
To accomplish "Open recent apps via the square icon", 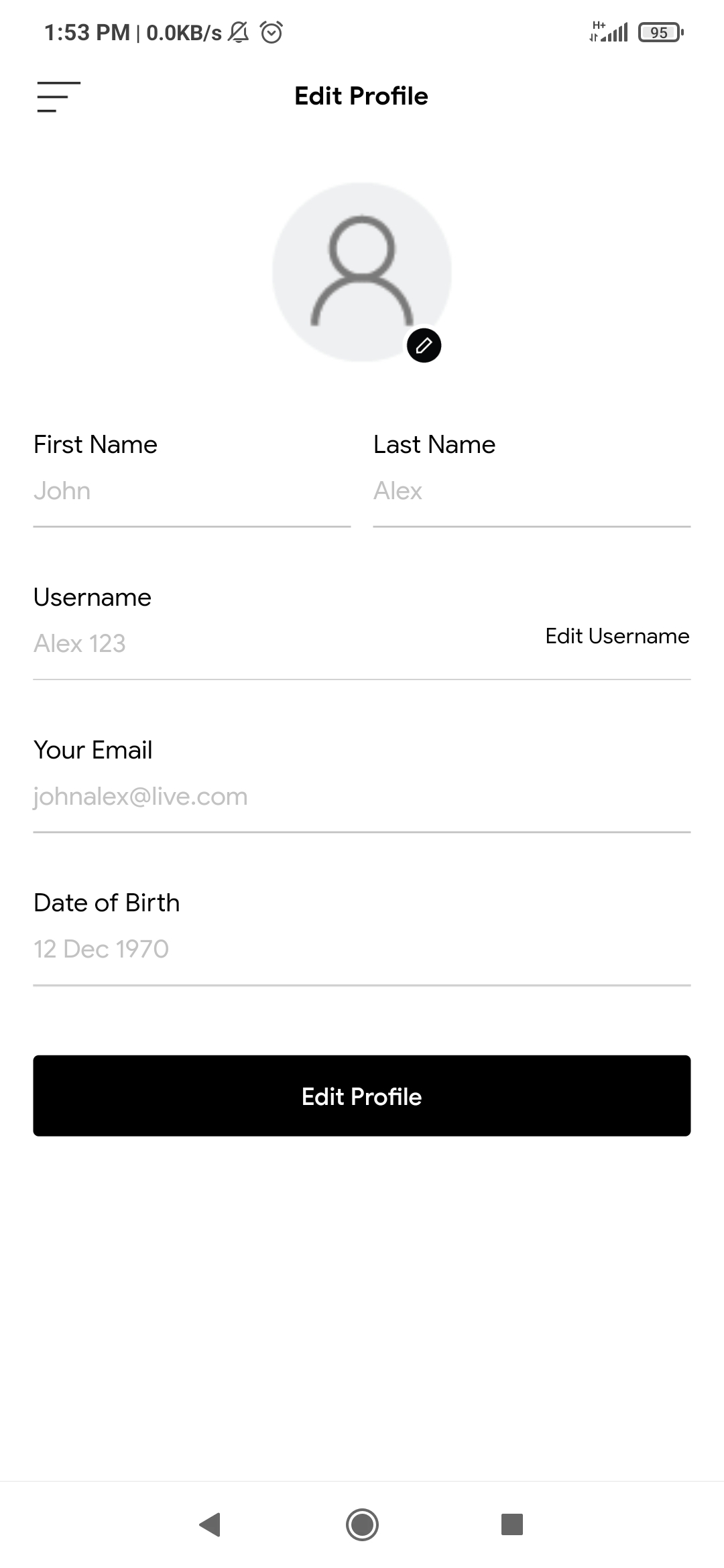I will click(x=511, y=1525).
